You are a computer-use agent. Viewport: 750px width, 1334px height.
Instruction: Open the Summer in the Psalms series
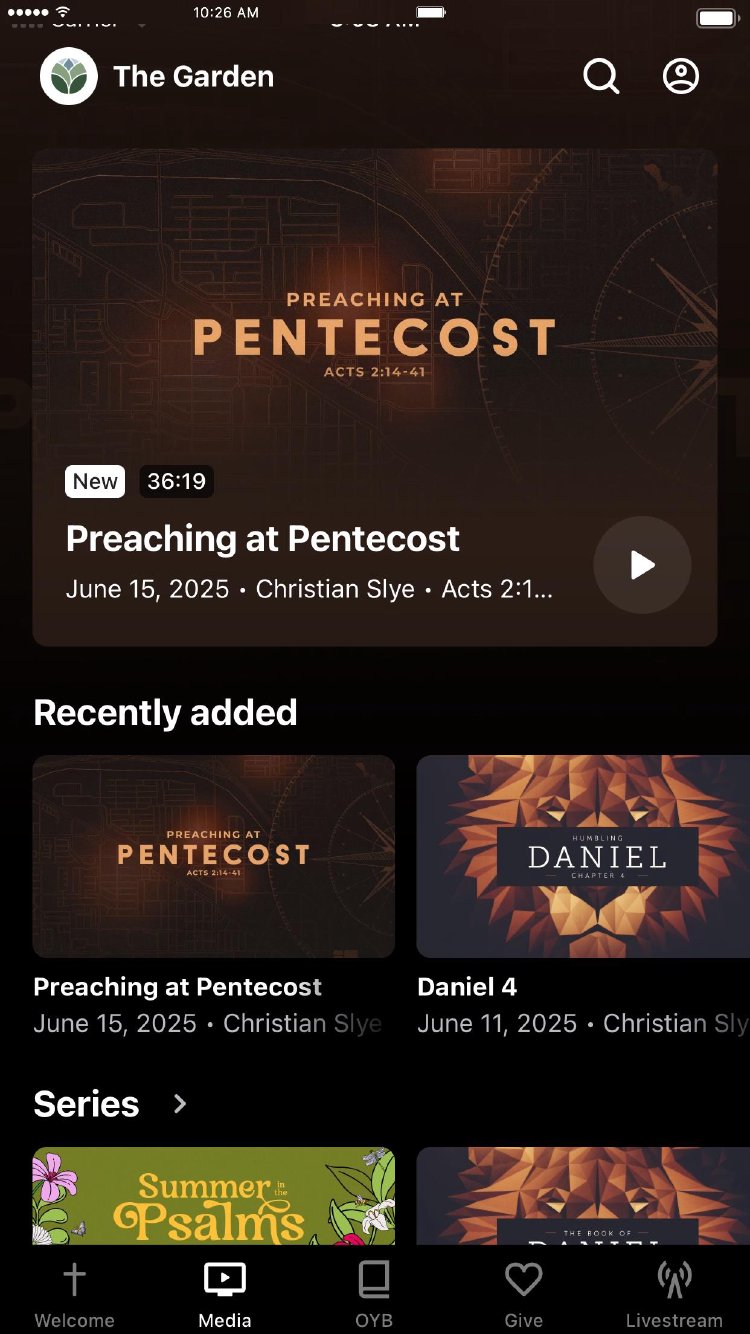click(214, 1196)
